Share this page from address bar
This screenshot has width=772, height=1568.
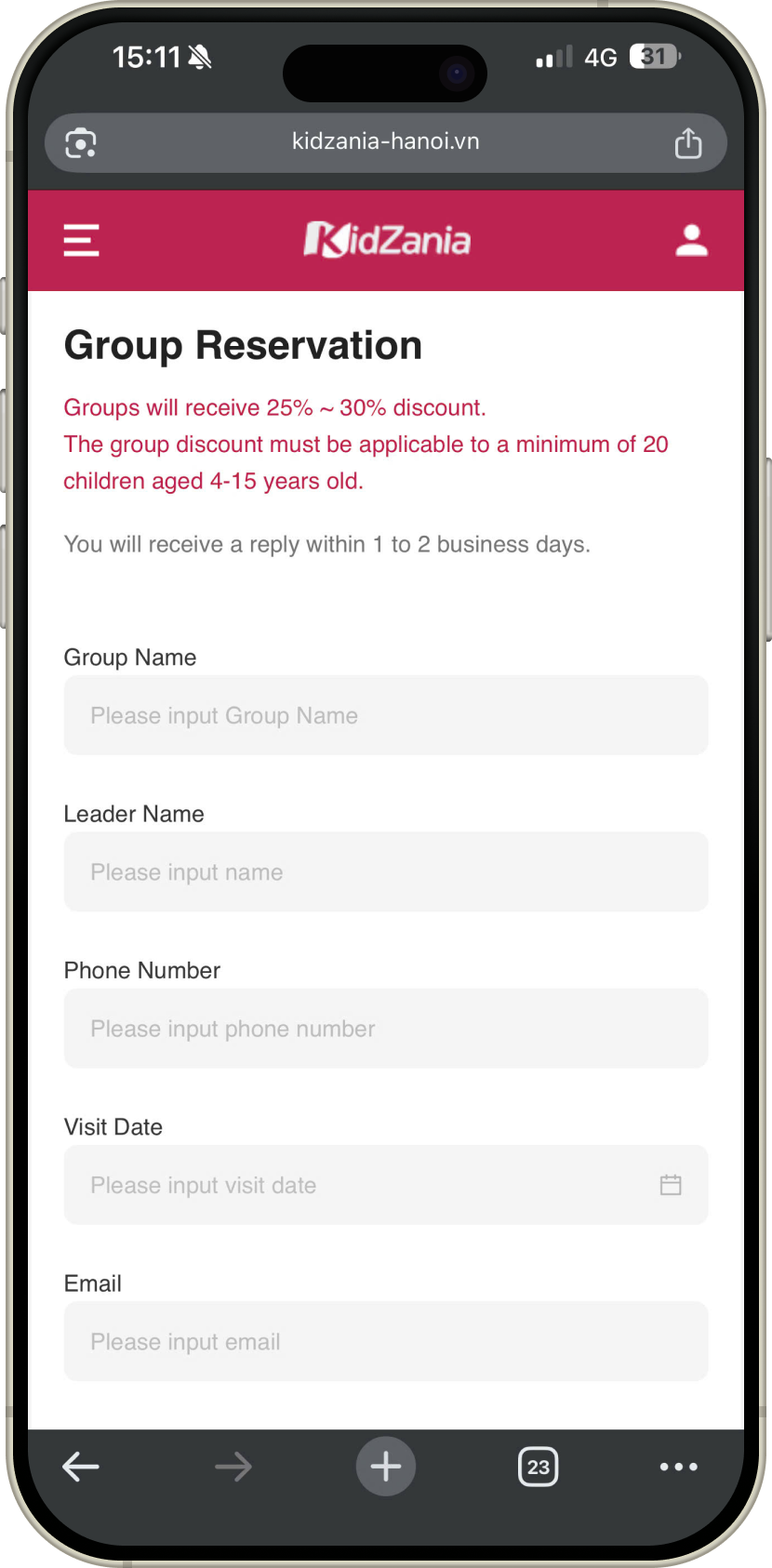pyautogui.click(x=687, y=143)
